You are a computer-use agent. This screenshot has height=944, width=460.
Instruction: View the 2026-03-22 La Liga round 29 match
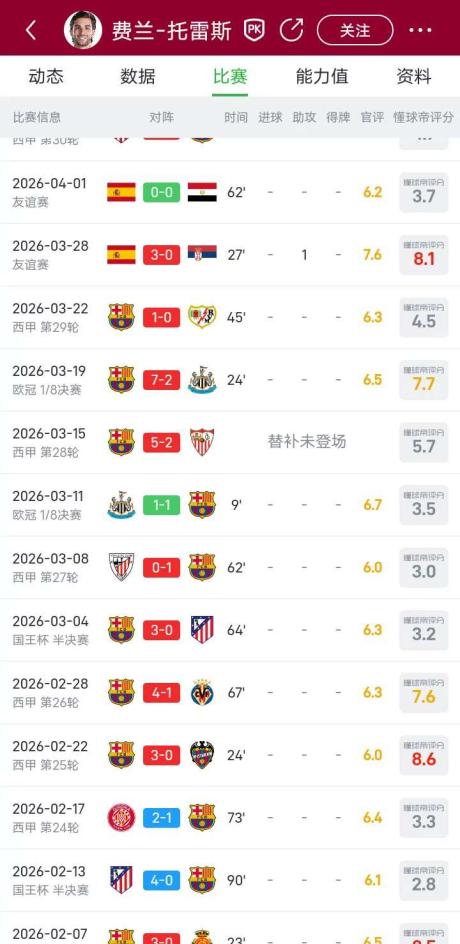click(x=230, y=317)
